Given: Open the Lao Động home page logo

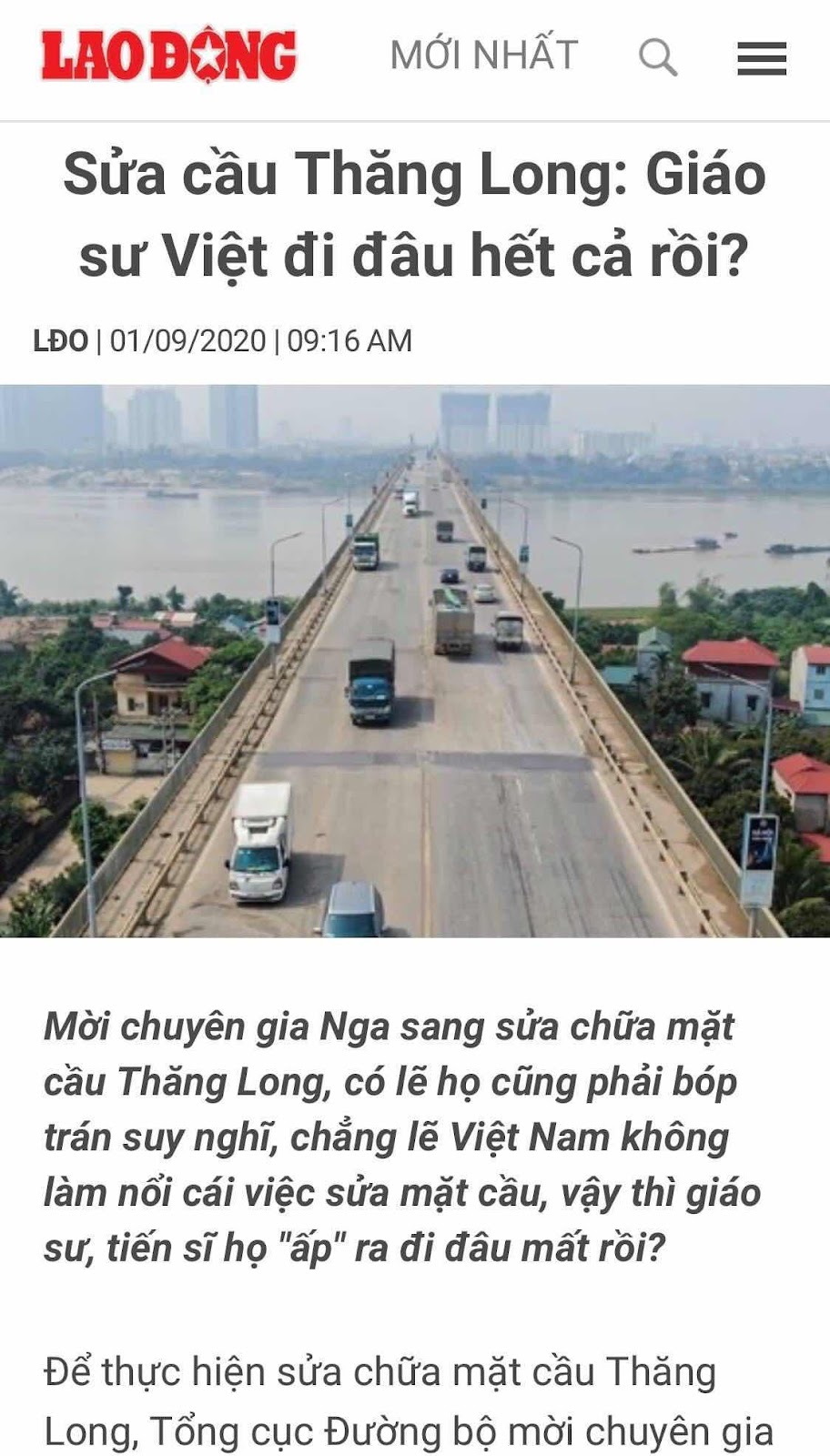Looking at the screenshot, I should [x=168, y=56].
